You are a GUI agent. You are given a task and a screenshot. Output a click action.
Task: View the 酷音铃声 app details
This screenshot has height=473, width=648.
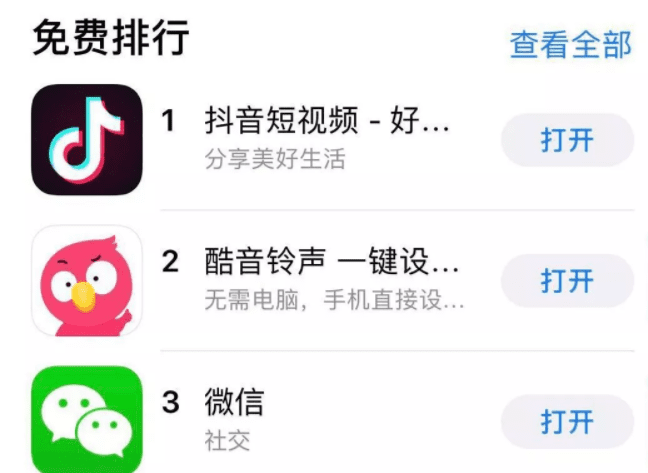(x=332, y=264)
